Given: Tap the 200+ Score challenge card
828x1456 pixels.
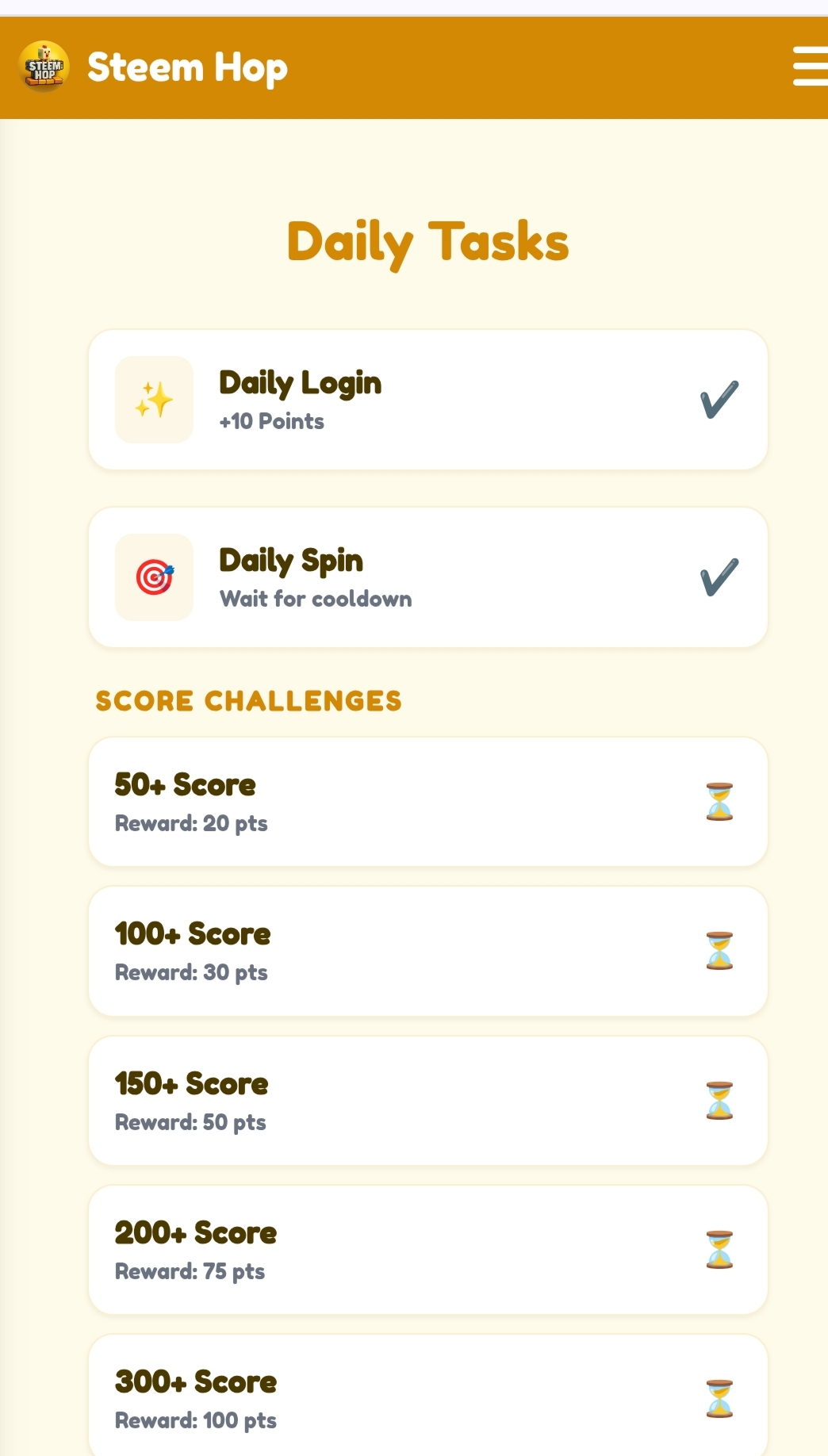Looking at the screenshot, I should [428, 1250].
